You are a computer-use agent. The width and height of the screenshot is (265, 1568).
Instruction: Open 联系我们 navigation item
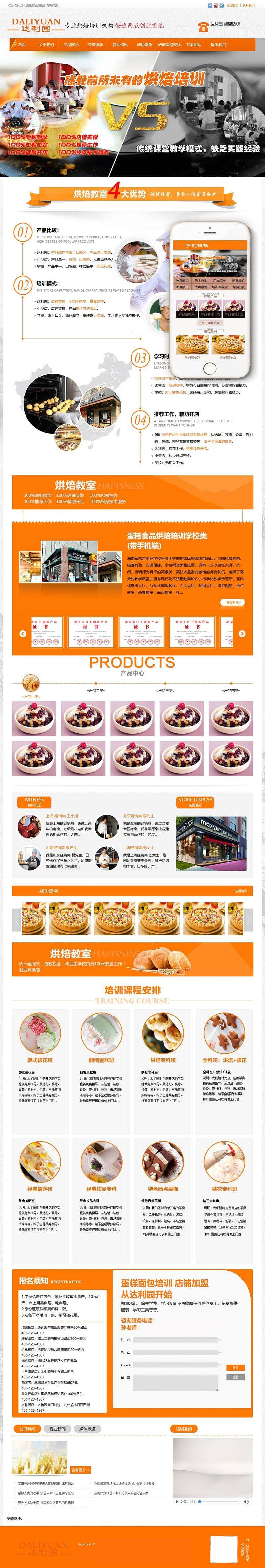point(218,44)
